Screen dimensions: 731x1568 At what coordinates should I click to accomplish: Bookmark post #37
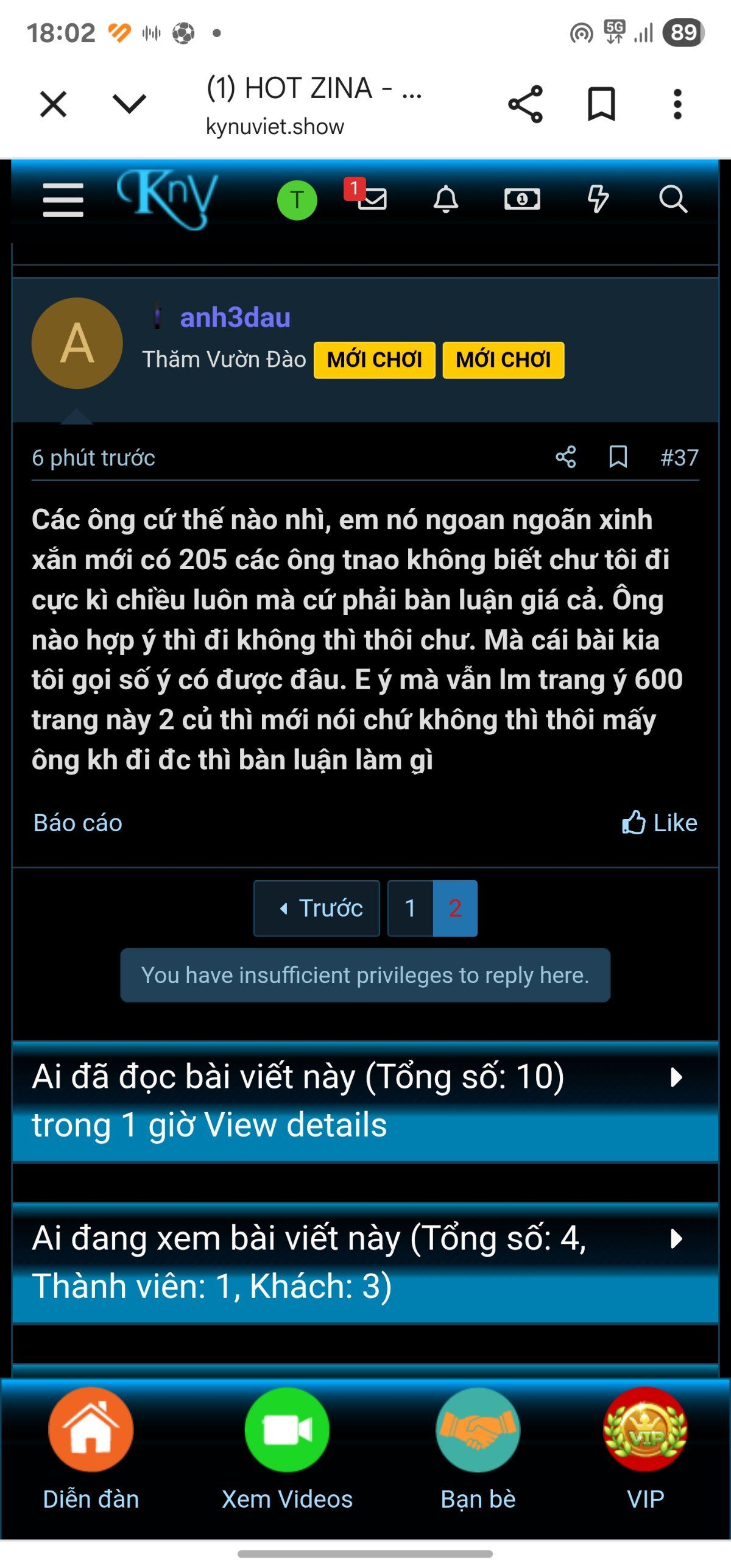coord(618,457)
